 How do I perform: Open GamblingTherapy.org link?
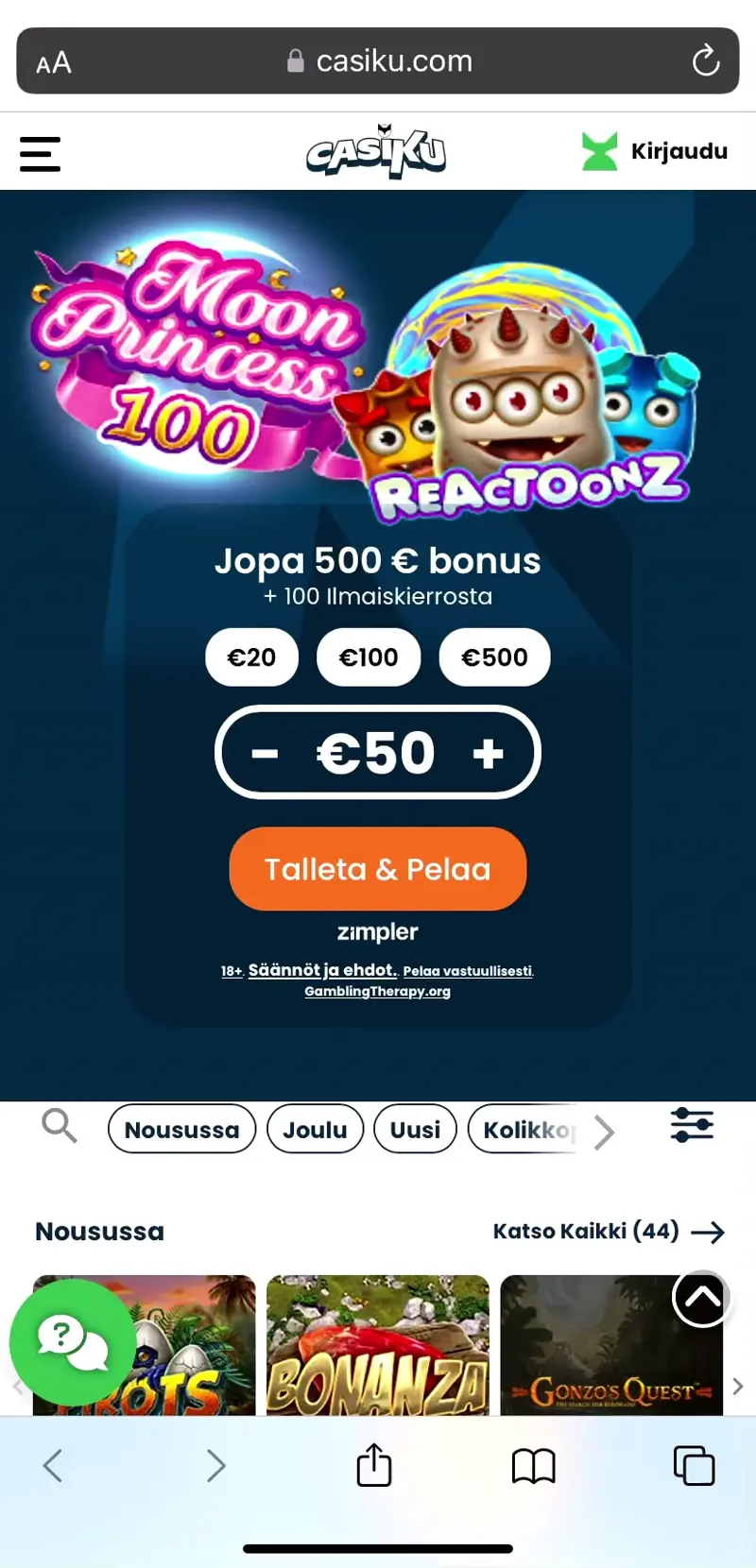click(x=377, y=991)
